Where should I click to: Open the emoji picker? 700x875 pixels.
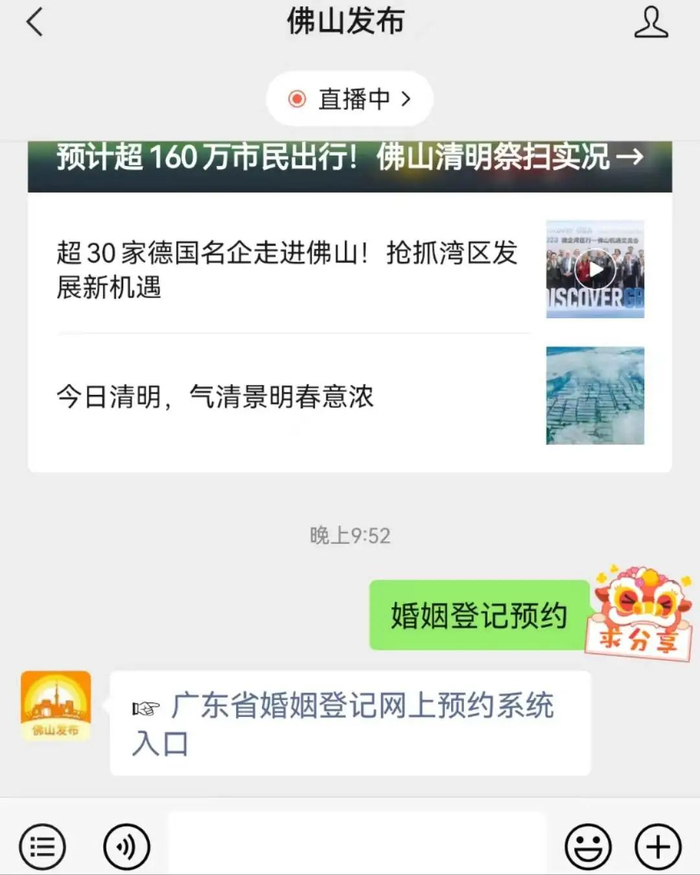[x=587, y=847]
